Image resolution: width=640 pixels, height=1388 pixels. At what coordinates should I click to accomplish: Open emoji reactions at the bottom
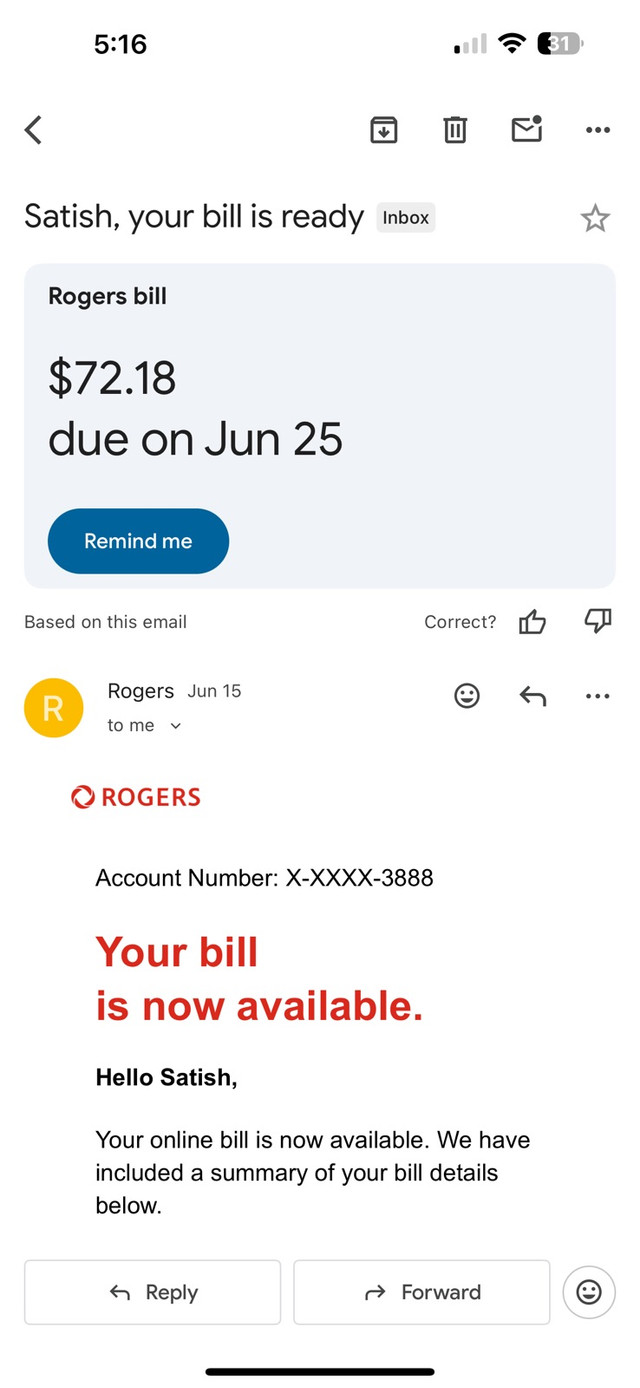589,1292
